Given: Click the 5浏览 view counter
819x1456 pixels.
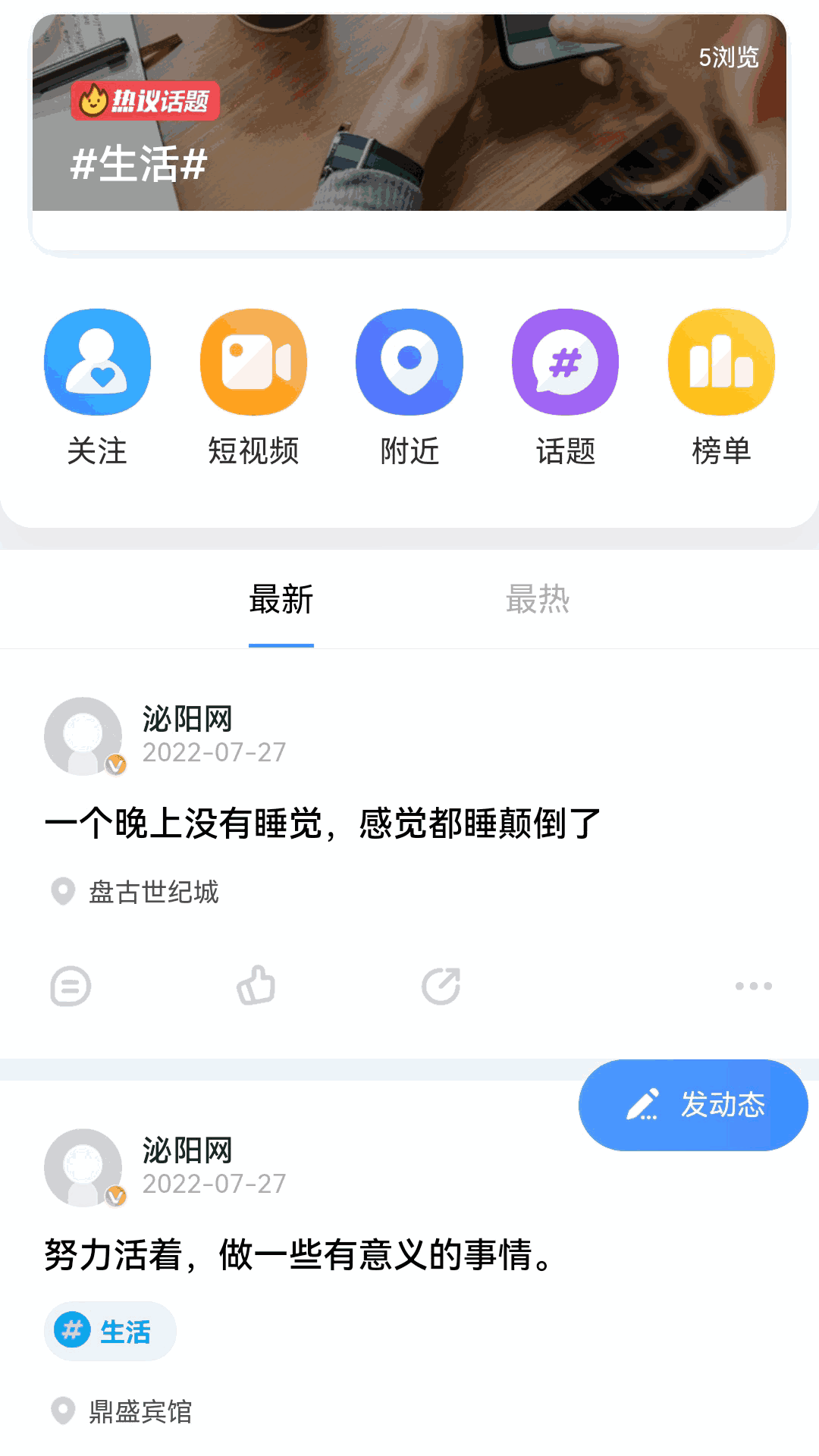Looking at the screenshot, I should pos(730,57).
